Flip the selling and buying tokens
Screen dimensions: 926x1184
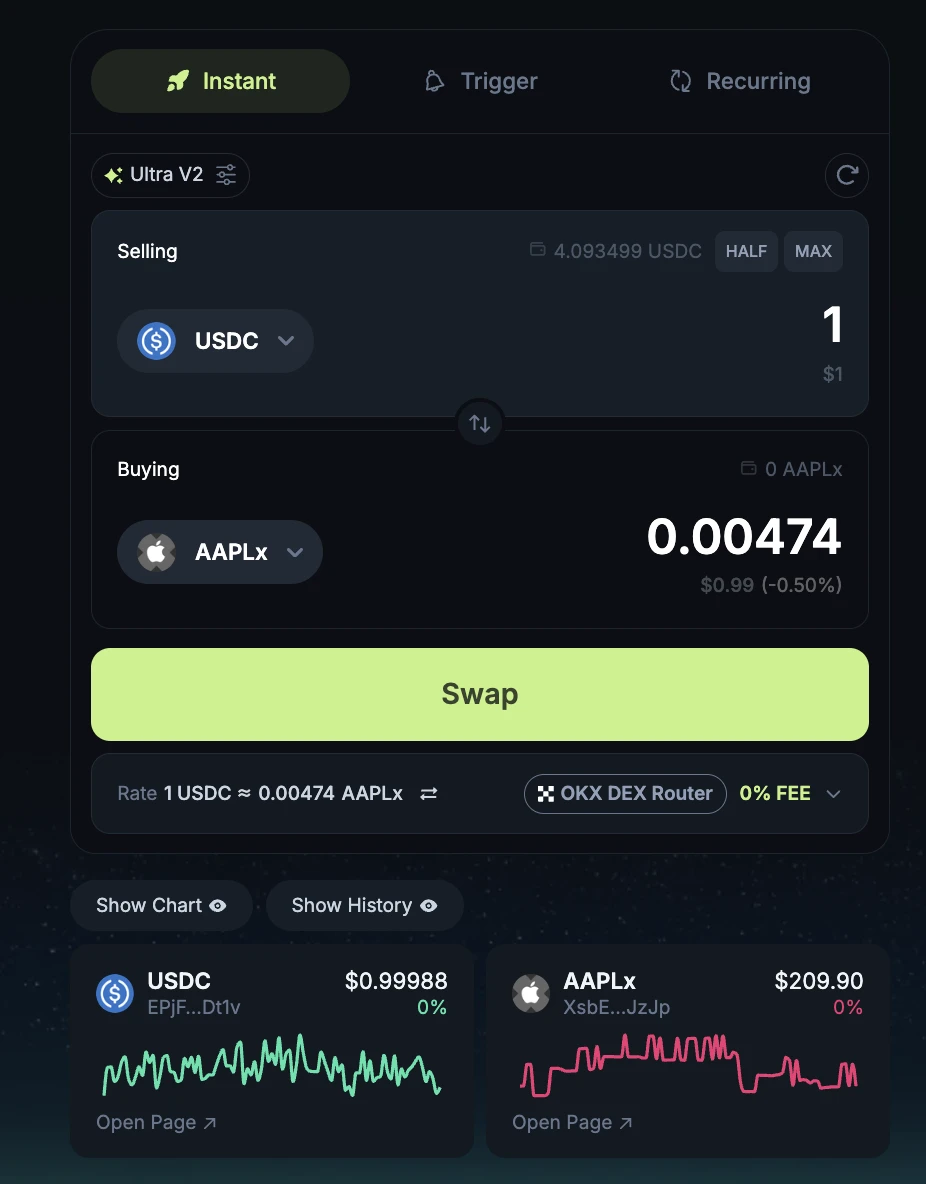pyautogui.click(x=480, y=423)
